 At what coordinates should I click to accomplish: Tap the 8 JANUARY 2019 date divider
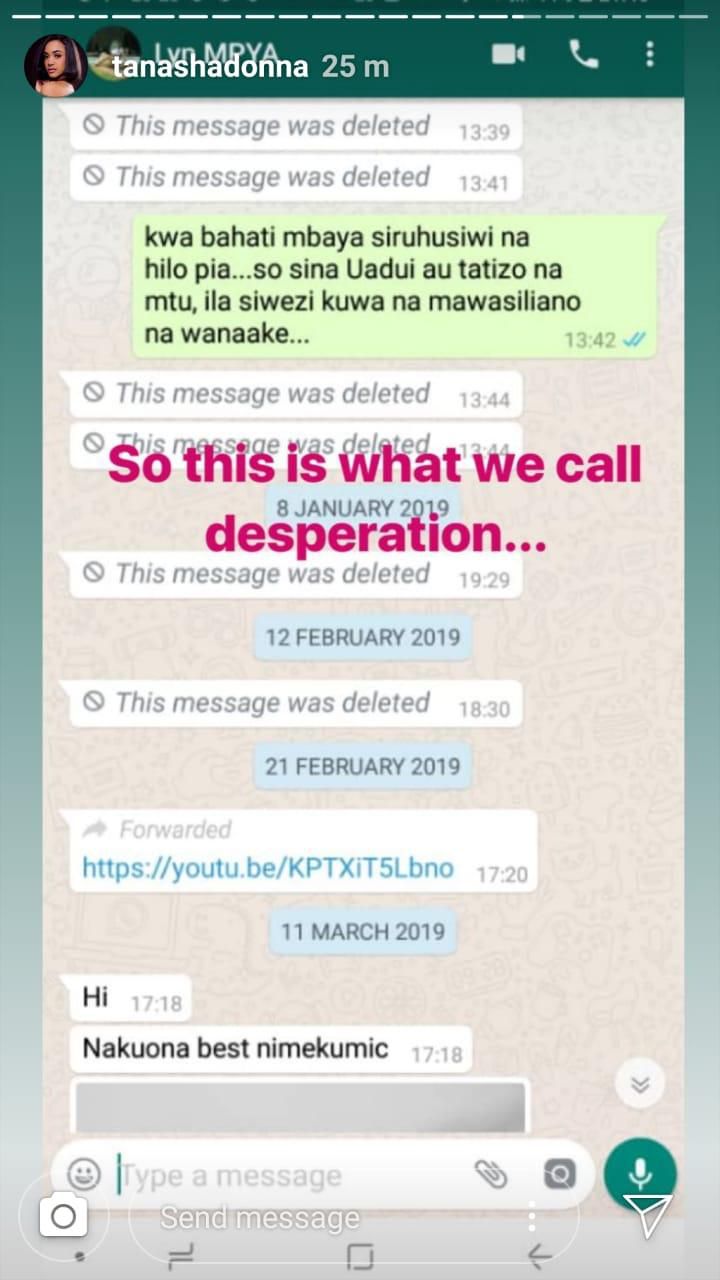coord(363,507)
